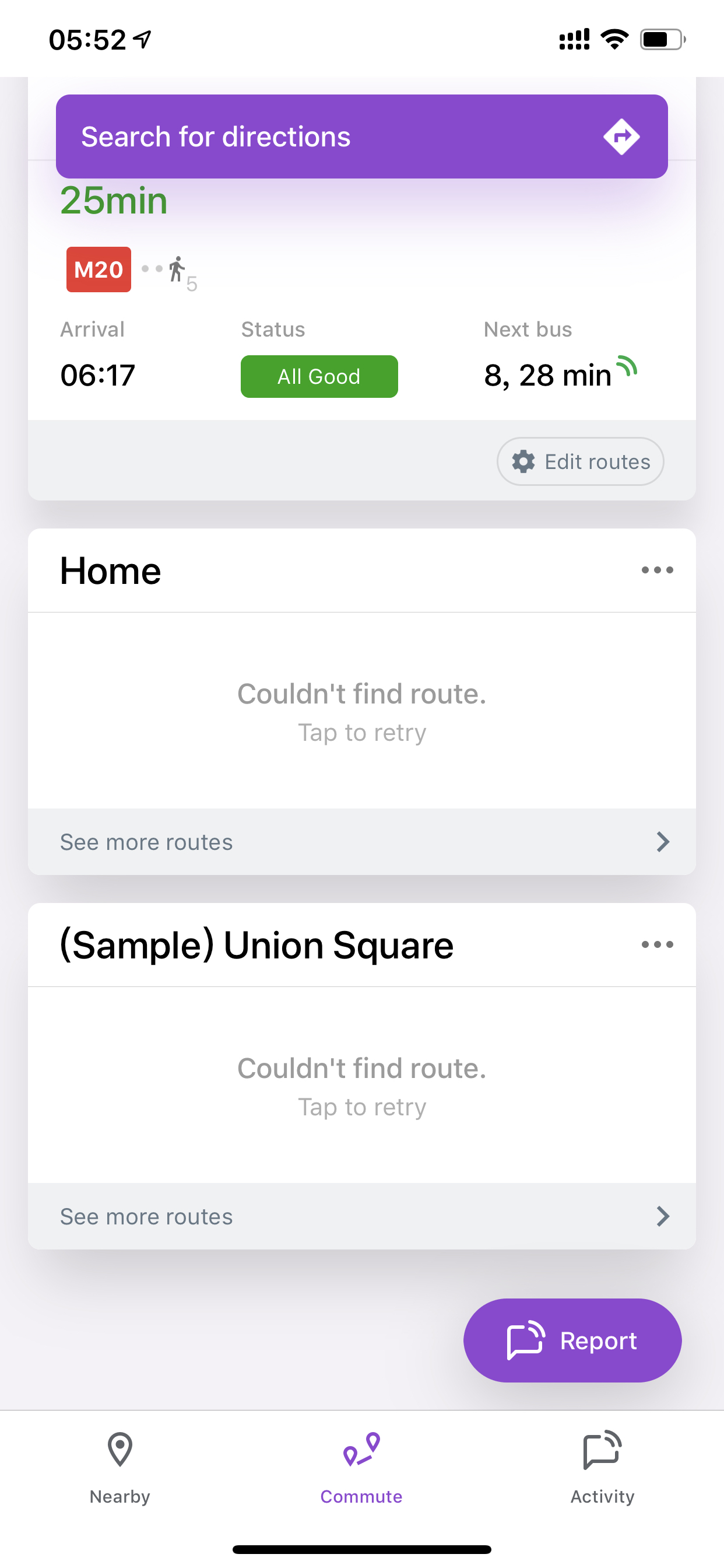Switch to the Activity tab
Image resolution: width=724 pixels, height=1568 pixels.
coord(602,1468)
